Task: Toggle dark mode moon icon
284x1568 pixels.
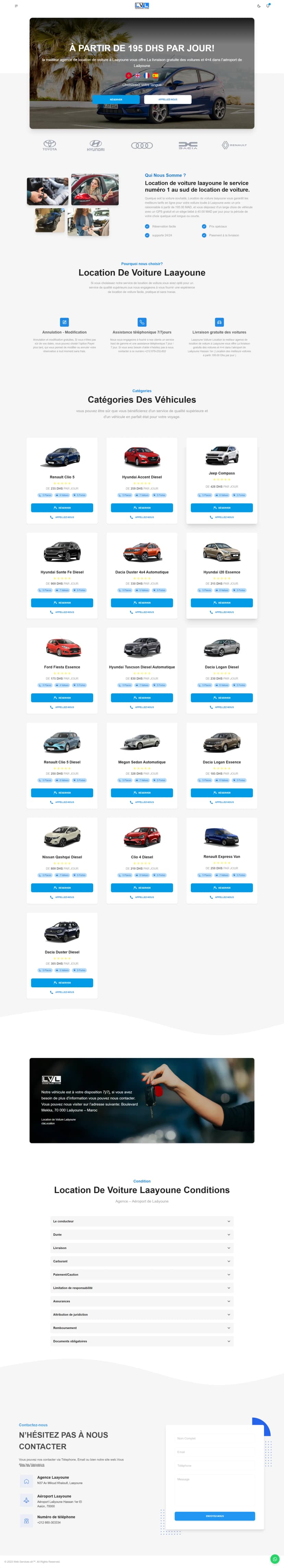Action: pos(259,6)
